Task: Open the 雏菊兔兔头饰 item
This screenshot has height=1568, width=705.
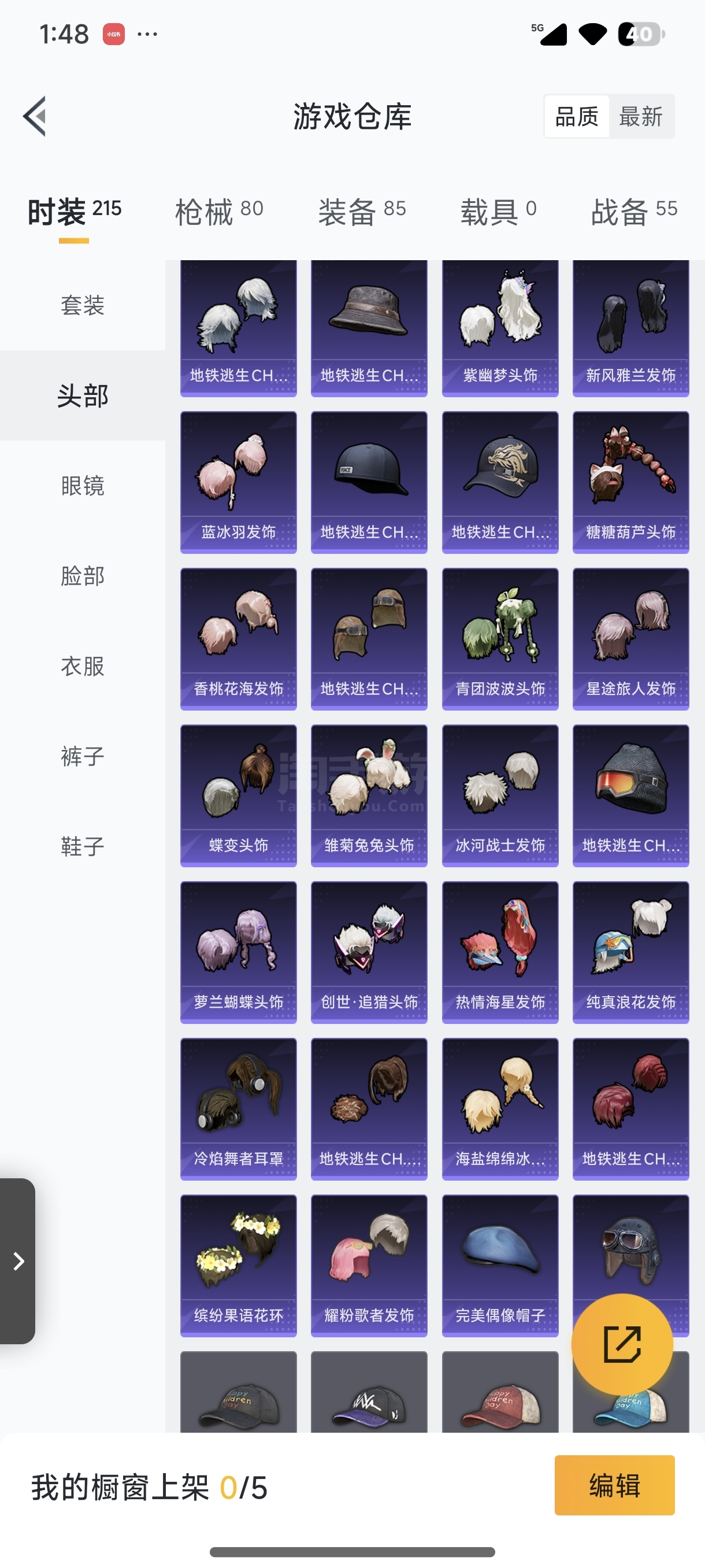Action: [369, 795]
